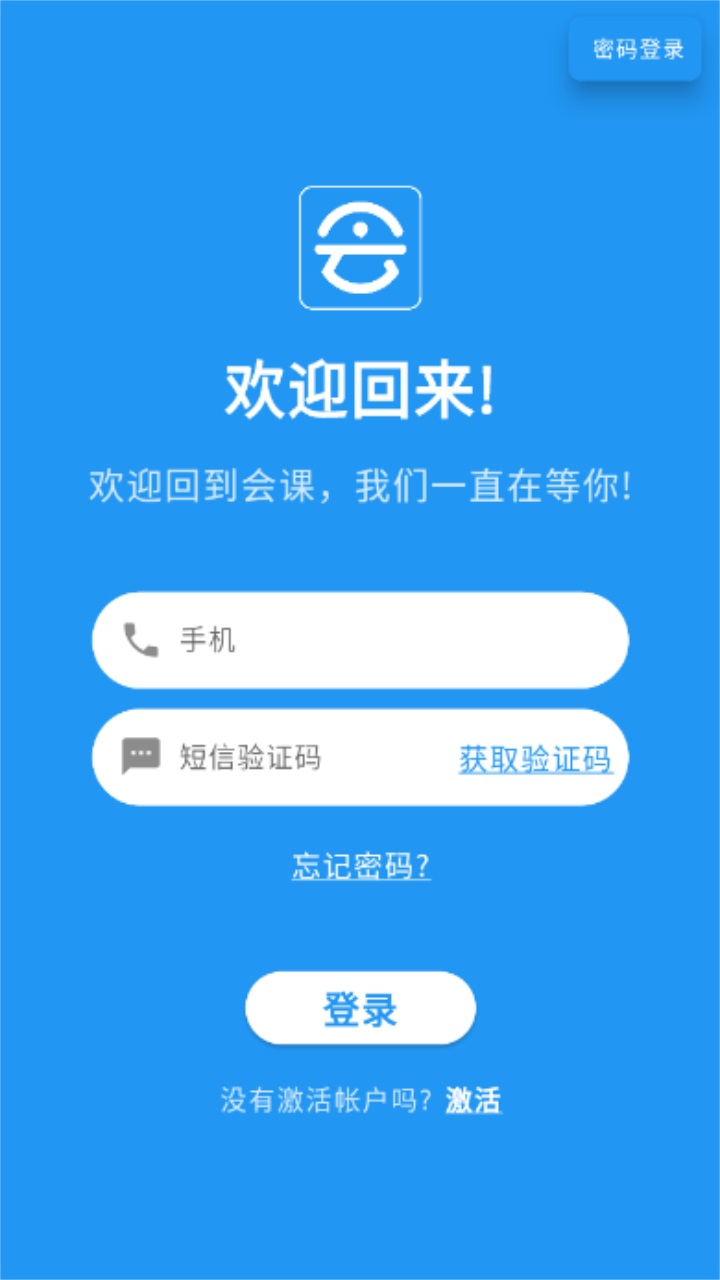Click the 短信验证码 verification code field
The width and height of the screenshot is (720, 1280).
[280, 757]
